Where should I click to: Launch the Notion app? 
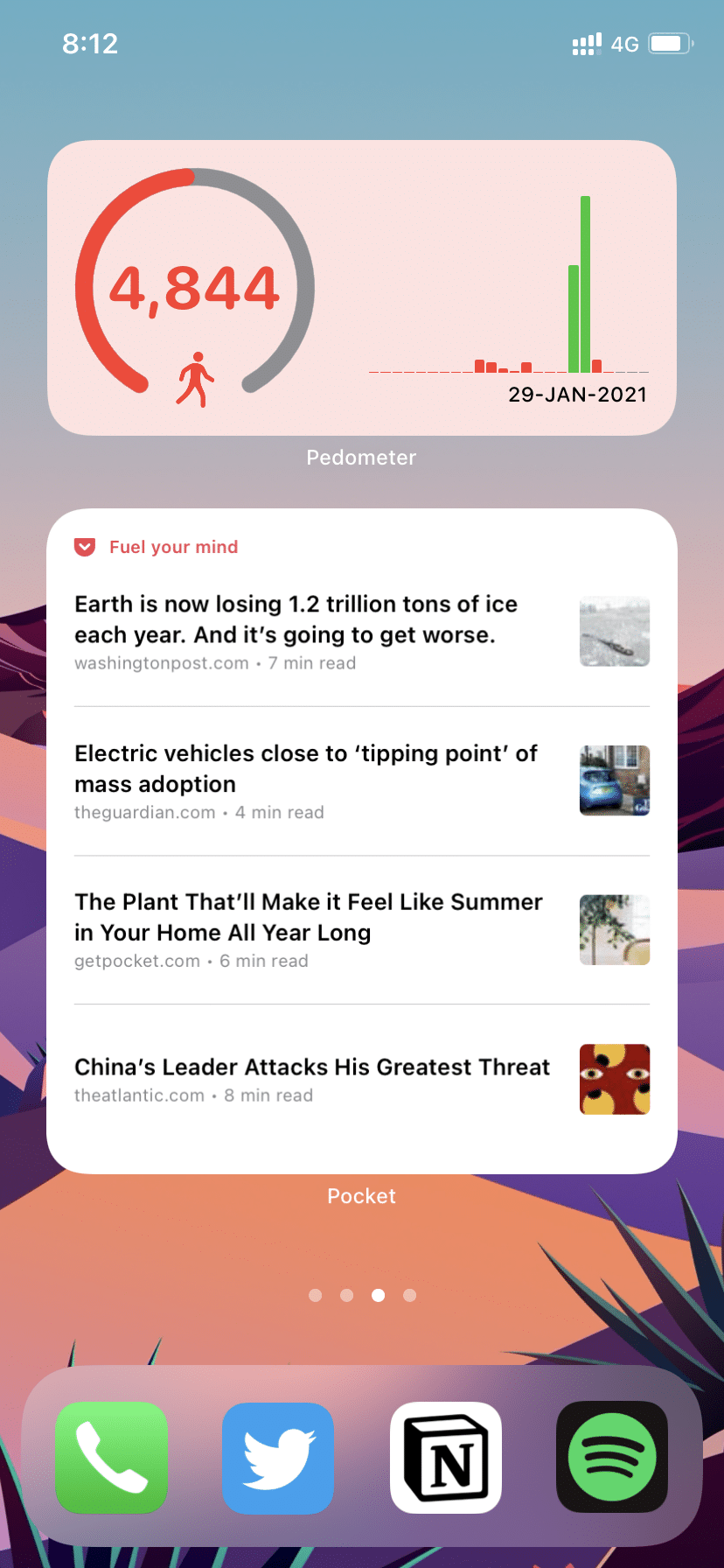(446, 1458)
